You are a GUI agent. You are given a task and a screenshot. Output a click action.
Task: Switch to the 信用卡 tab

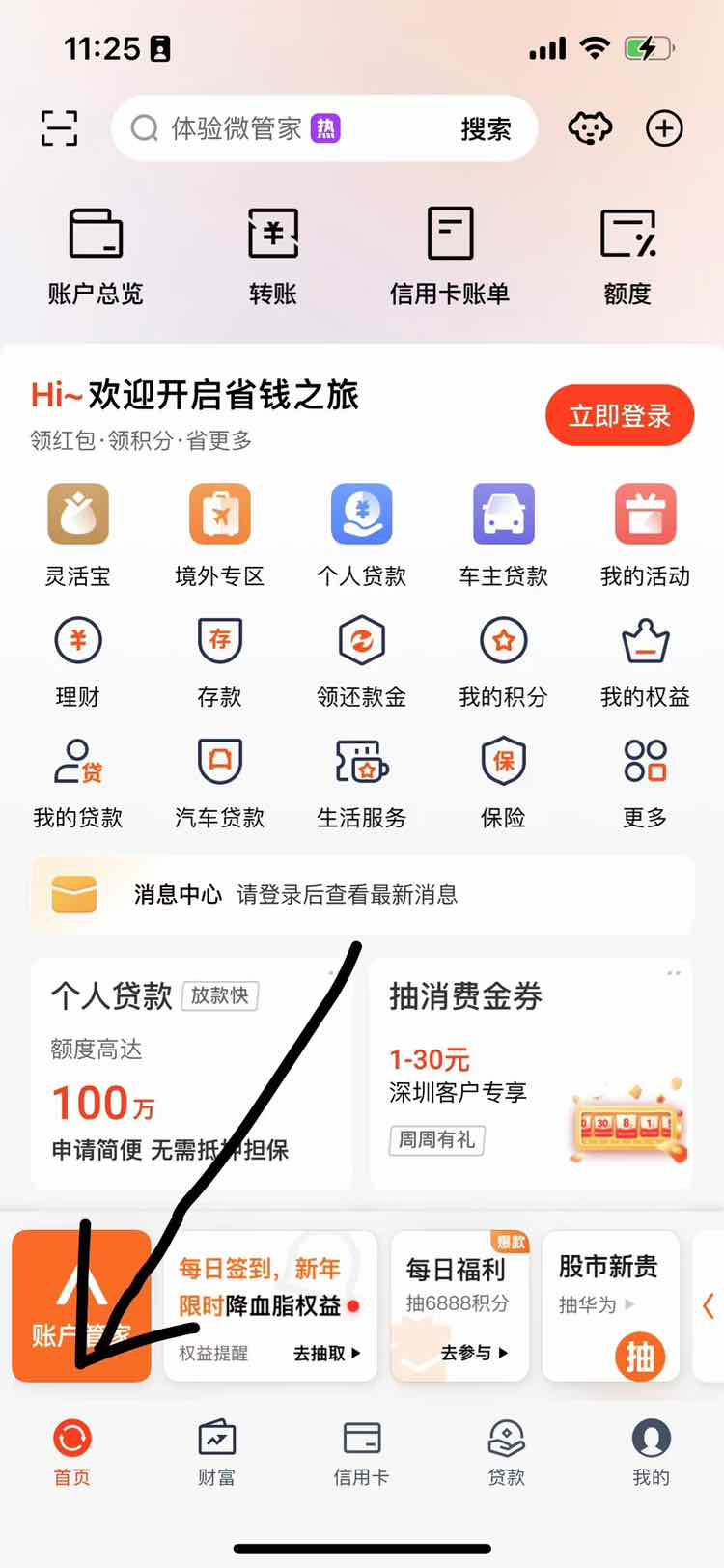pyautogui.click(x=361, y=1451)
